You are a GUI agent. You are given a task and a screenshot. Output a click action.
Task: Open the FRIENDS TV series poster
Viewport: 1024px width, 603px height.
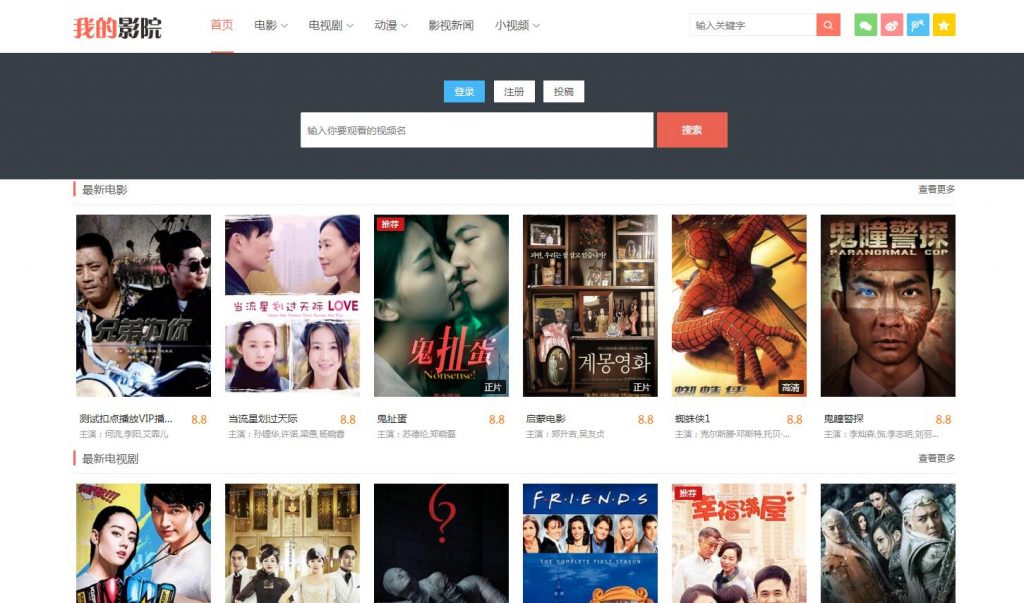pyautogui.click(x=590, y=542)
